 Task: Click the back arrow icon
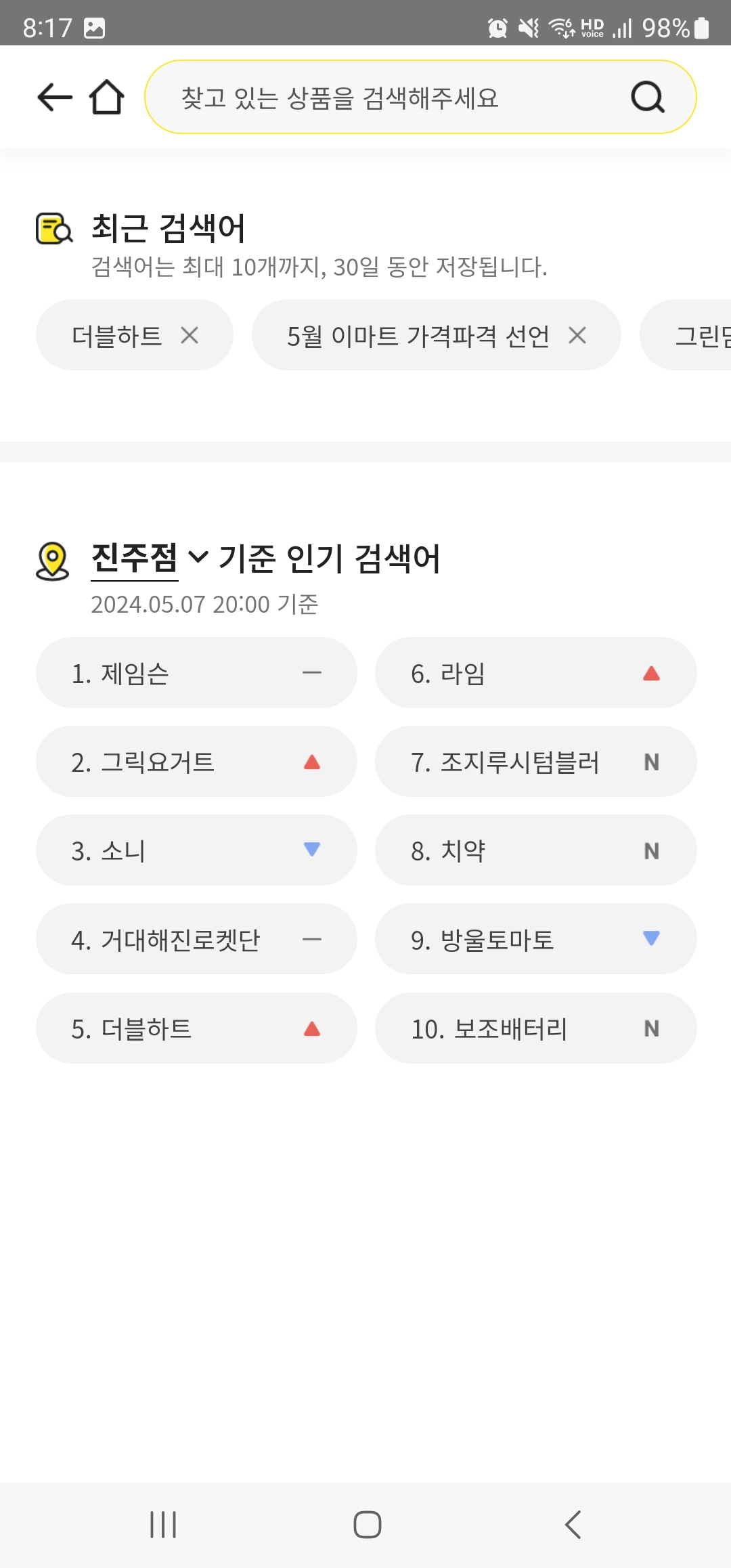[x=53, y=96]
